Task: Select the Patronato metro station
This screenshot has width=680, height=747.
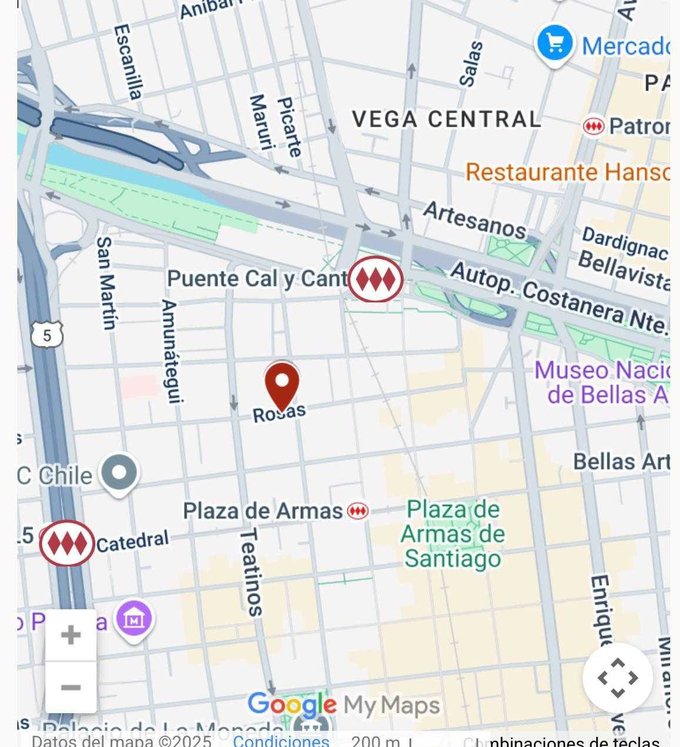Action: tap(594, 126)
